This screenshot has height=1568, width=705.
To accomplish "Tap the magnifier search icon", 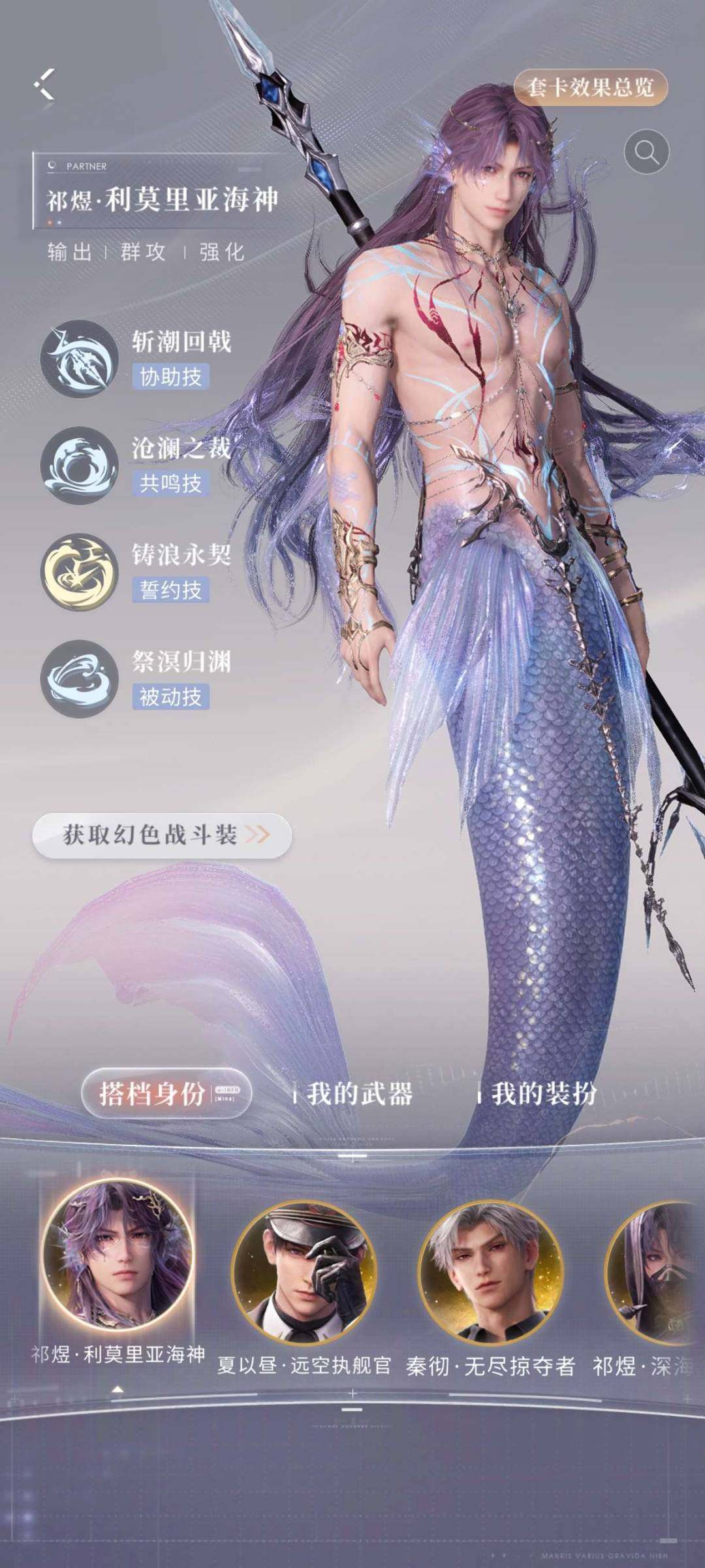I will click(x=646, y=152).
